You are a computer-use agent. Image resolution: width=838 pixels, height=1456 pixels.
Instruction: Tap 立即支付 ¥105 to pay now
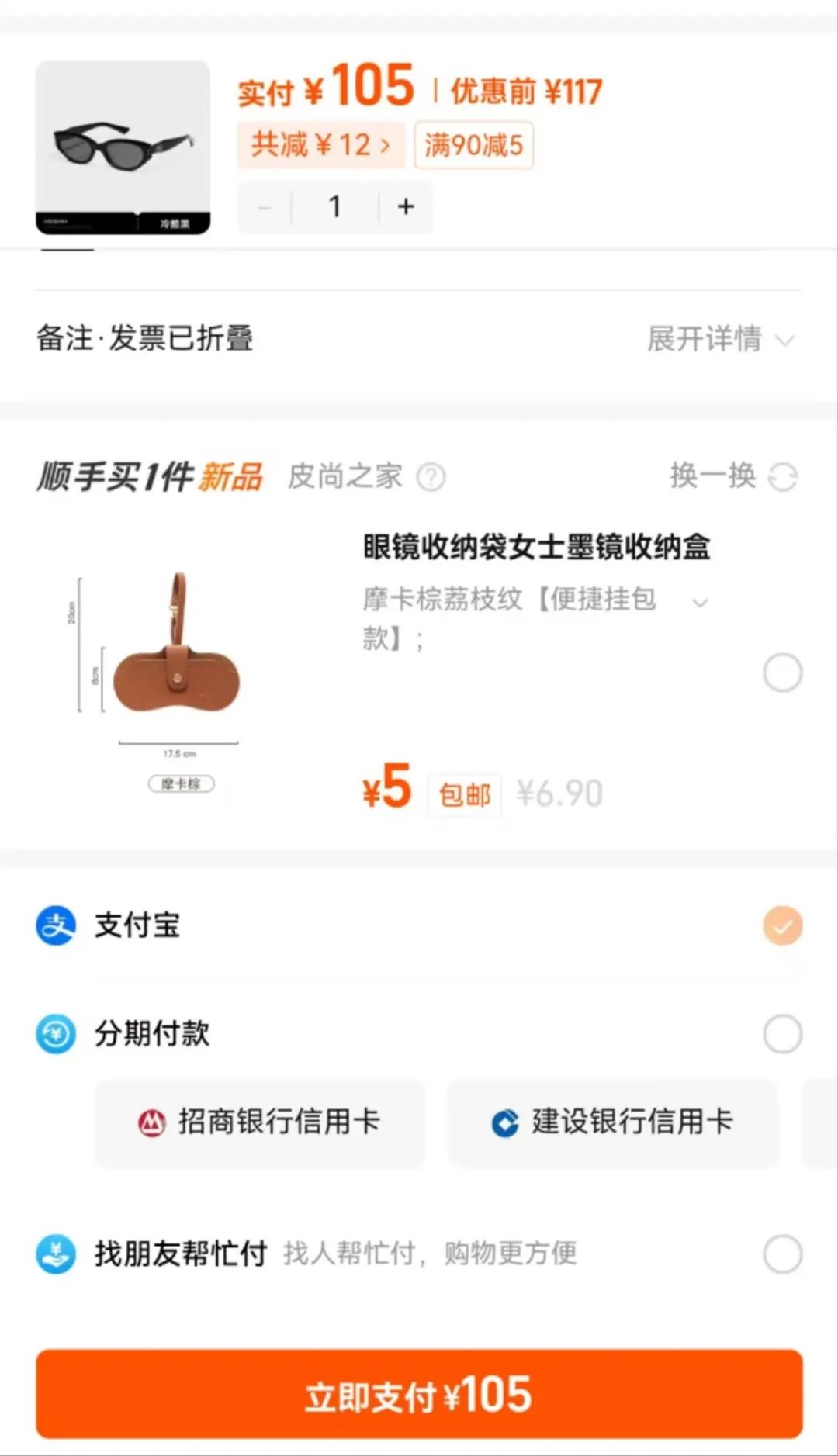[419, 1394]
